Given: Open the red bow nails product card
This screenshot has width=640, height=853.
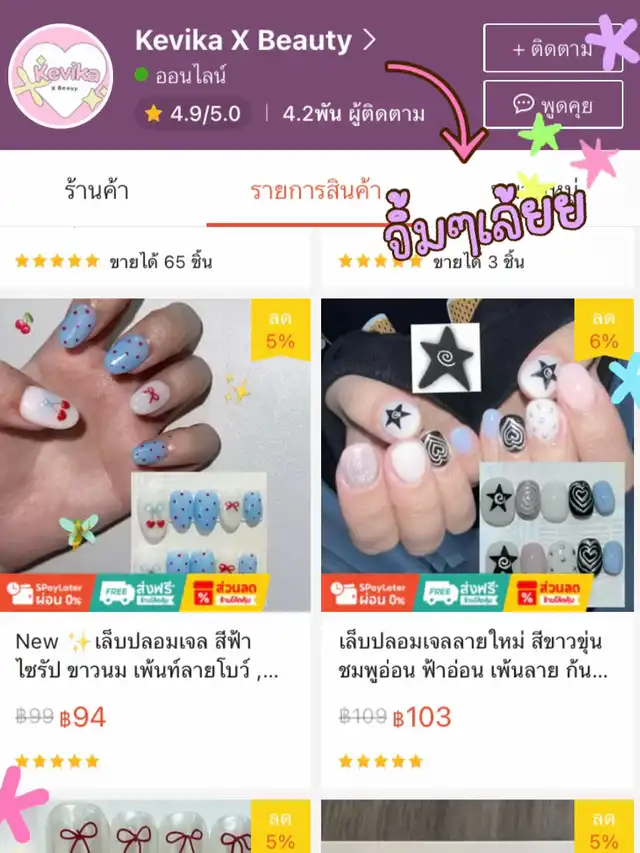Looking at the screenshot, I should [x=155, y=828].
